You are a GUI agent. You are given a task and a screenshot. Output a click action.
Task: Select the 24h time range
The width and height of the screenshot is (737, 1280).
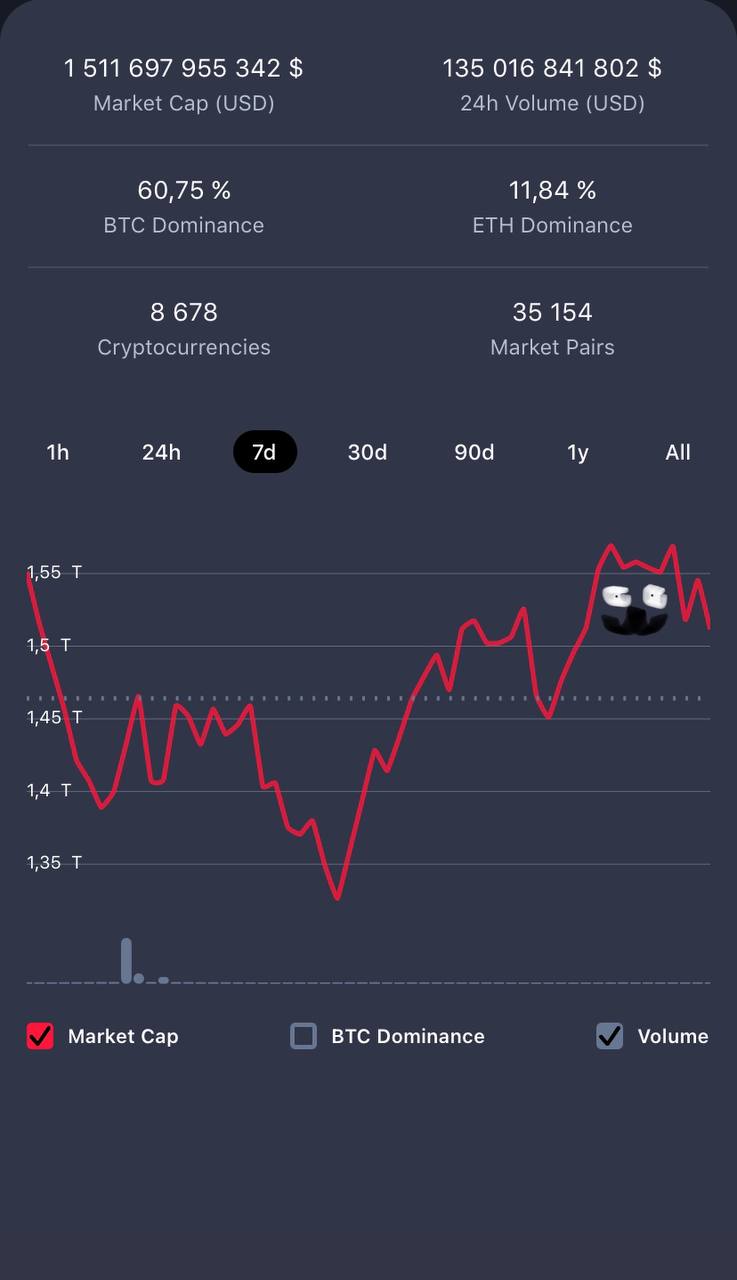tap(161, 452)
